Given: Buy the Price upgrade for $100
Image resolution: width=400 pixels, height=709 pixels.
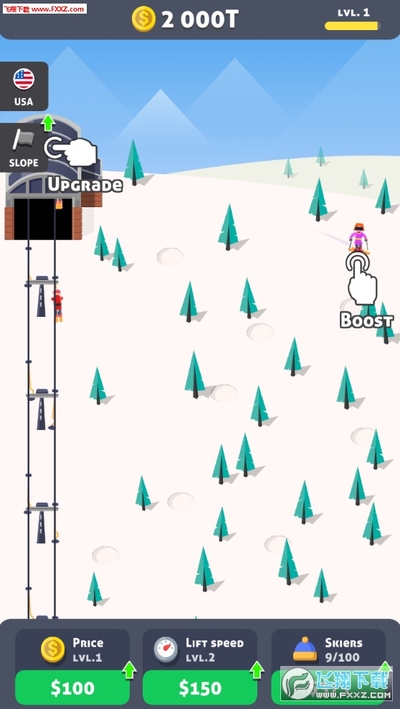Looking at the screenshot, I should tap(72, 688).
